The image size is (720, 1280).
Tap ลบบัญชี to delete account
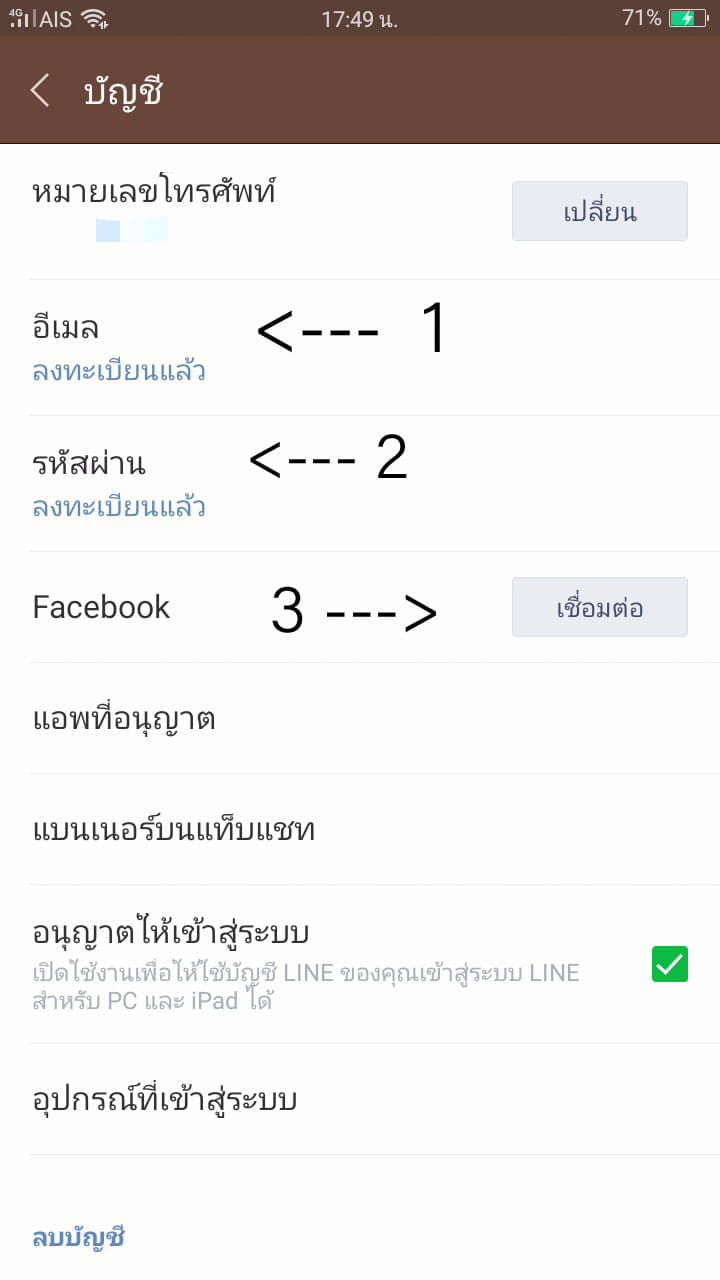(x=79, y=1237)
